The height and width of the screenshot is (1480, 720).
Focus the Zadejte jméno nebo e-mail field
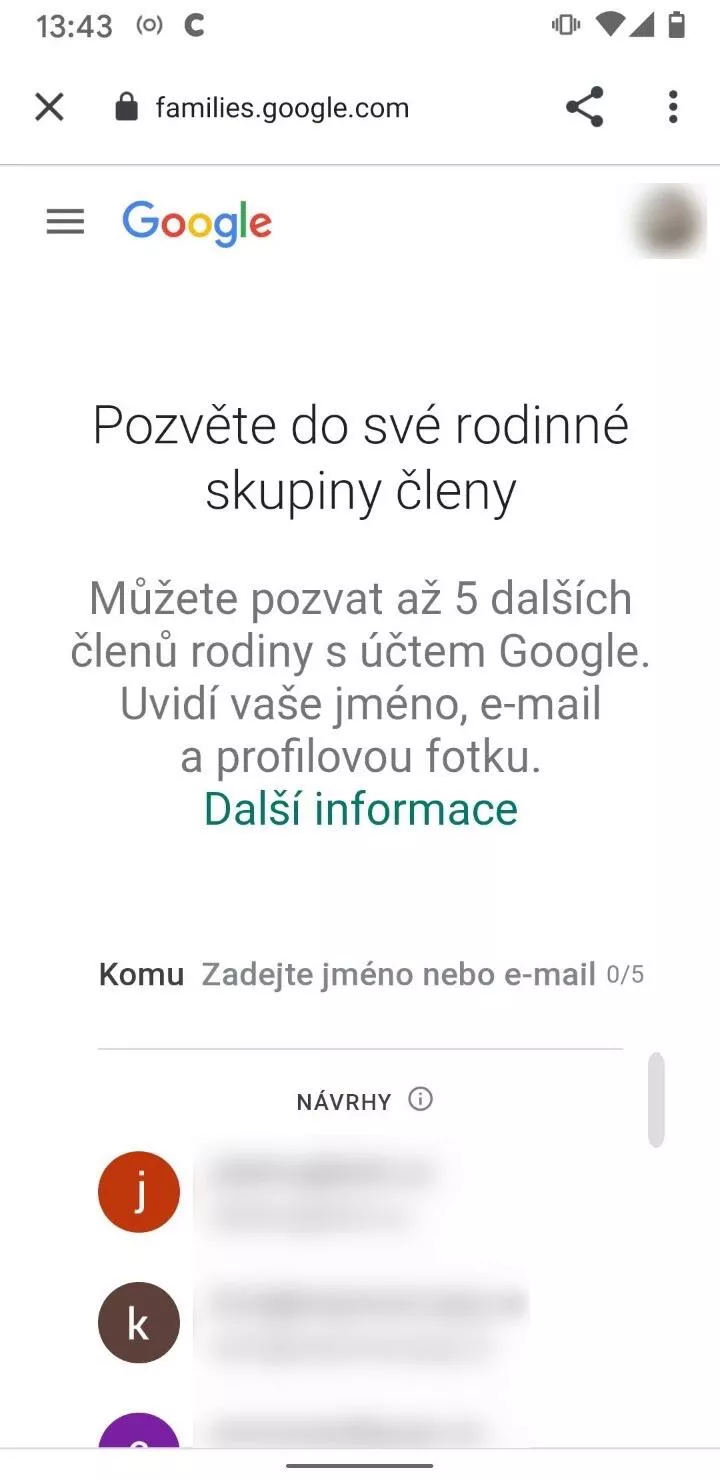pos(398,974)
